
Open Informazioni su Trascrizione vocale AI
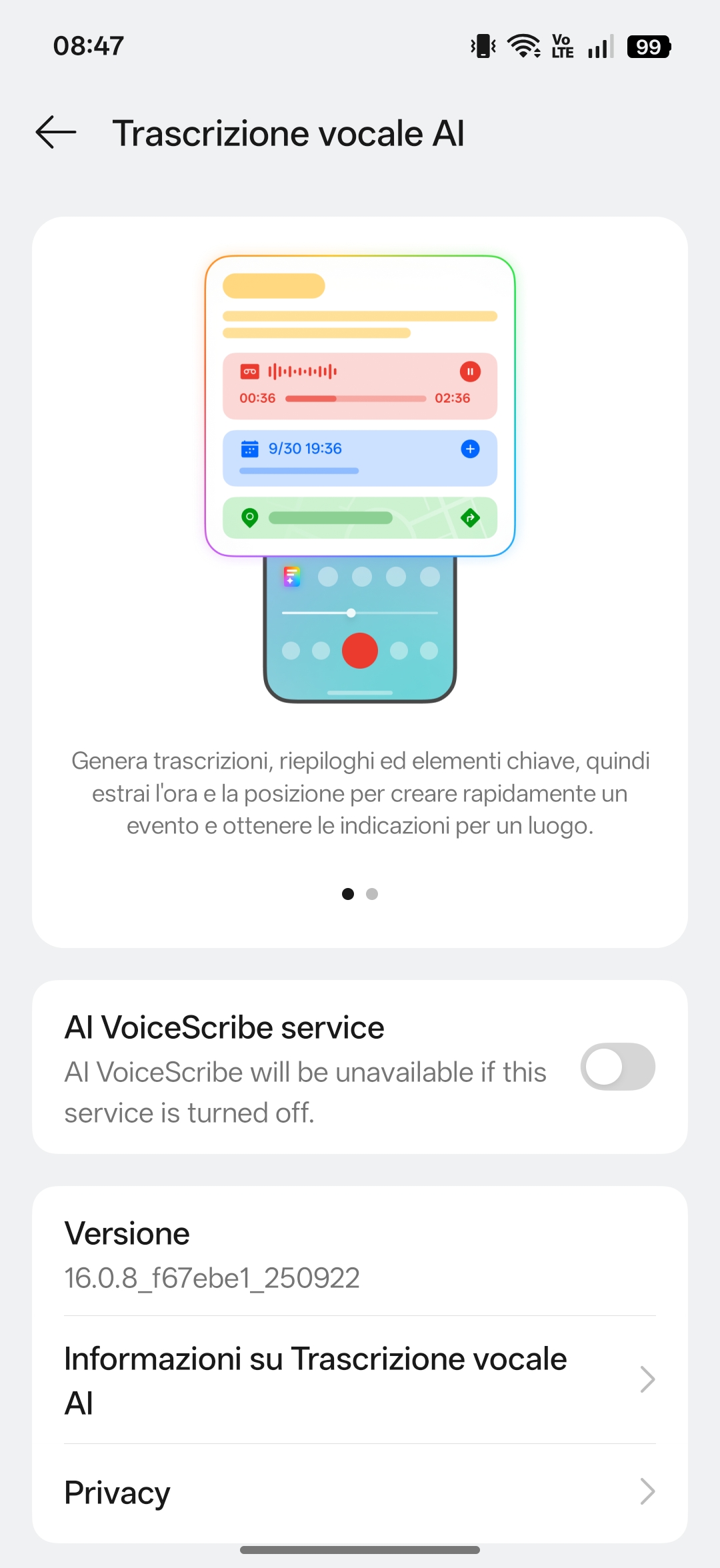pos(360,1380)
